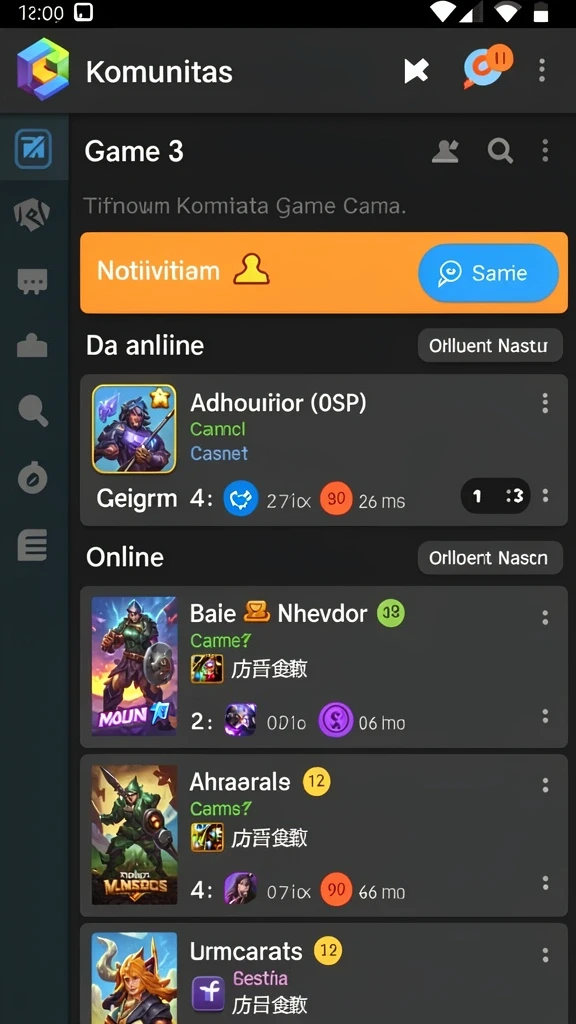
Task: Open the options menu for Urmcarats
Action: [x=545, y=955]
